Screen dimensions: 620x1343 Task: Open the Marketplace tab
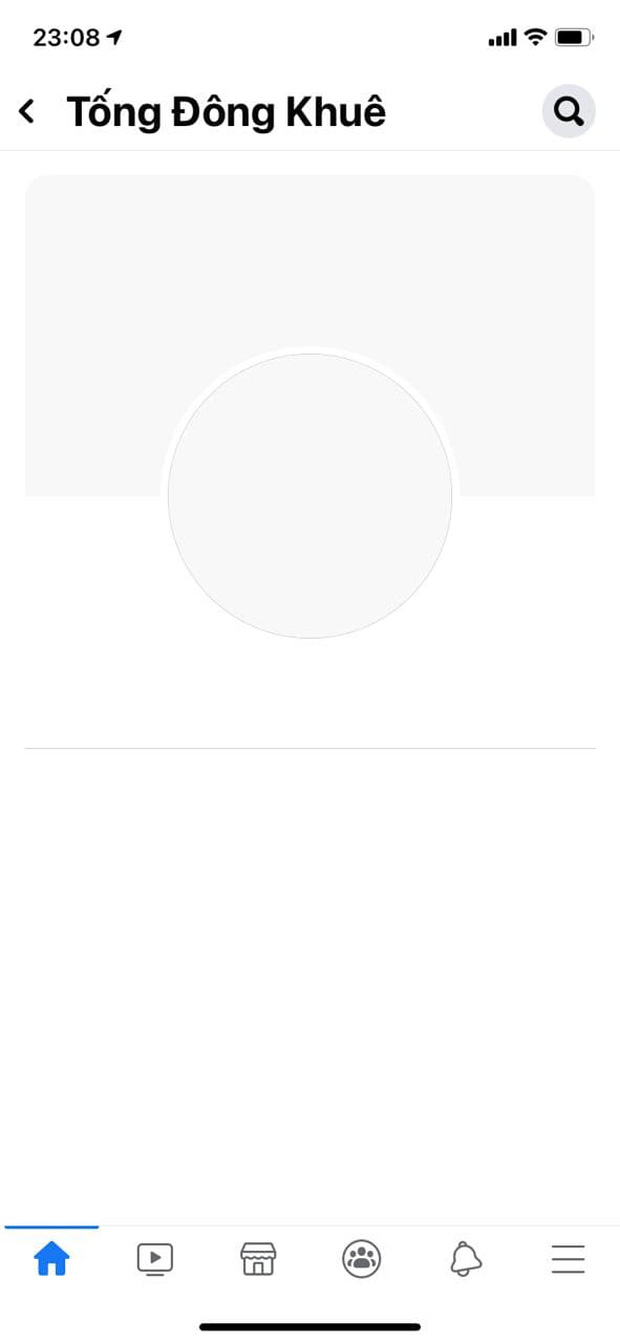coord(258,1258)
